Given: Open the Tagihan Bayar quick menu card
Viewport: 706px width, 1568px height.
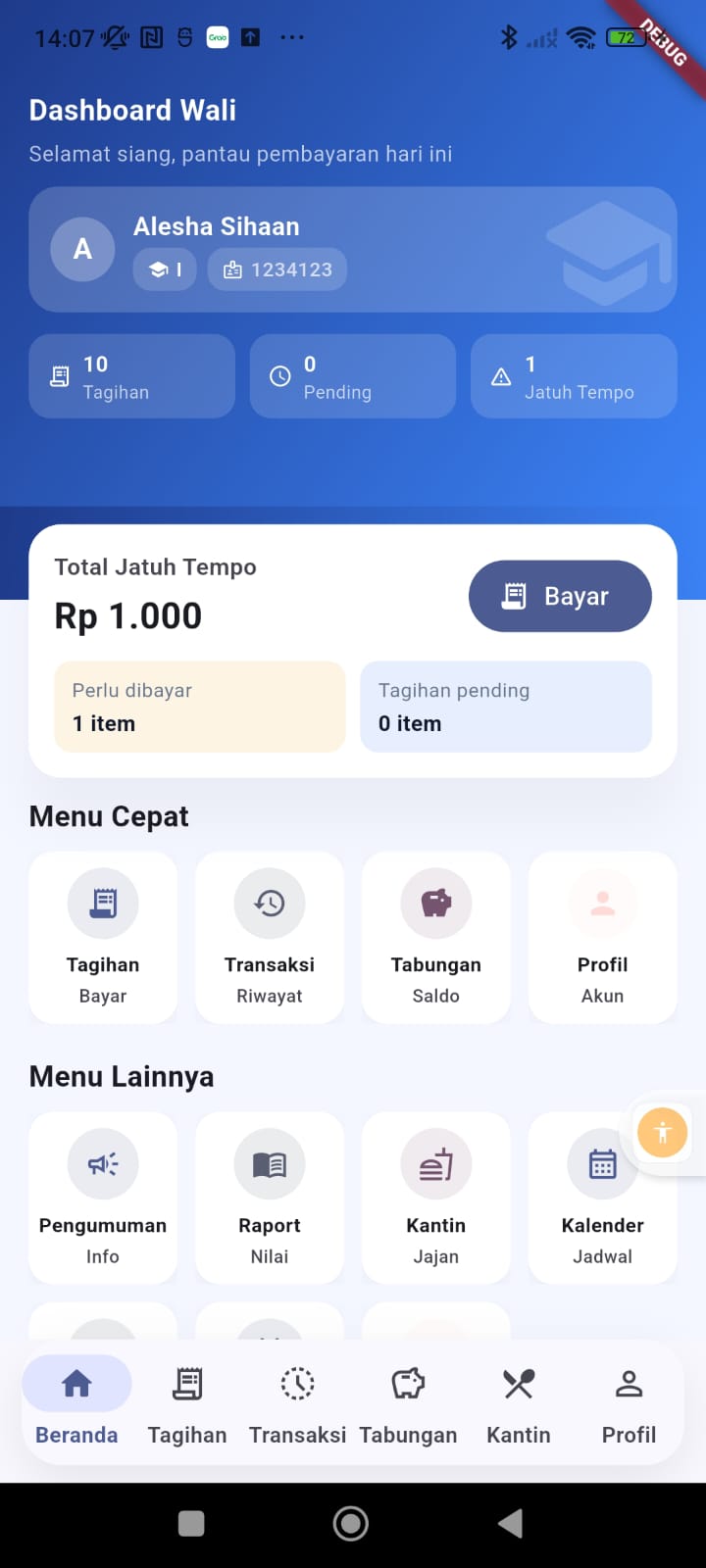Looking at the screenshot, I should click(103, 938).
